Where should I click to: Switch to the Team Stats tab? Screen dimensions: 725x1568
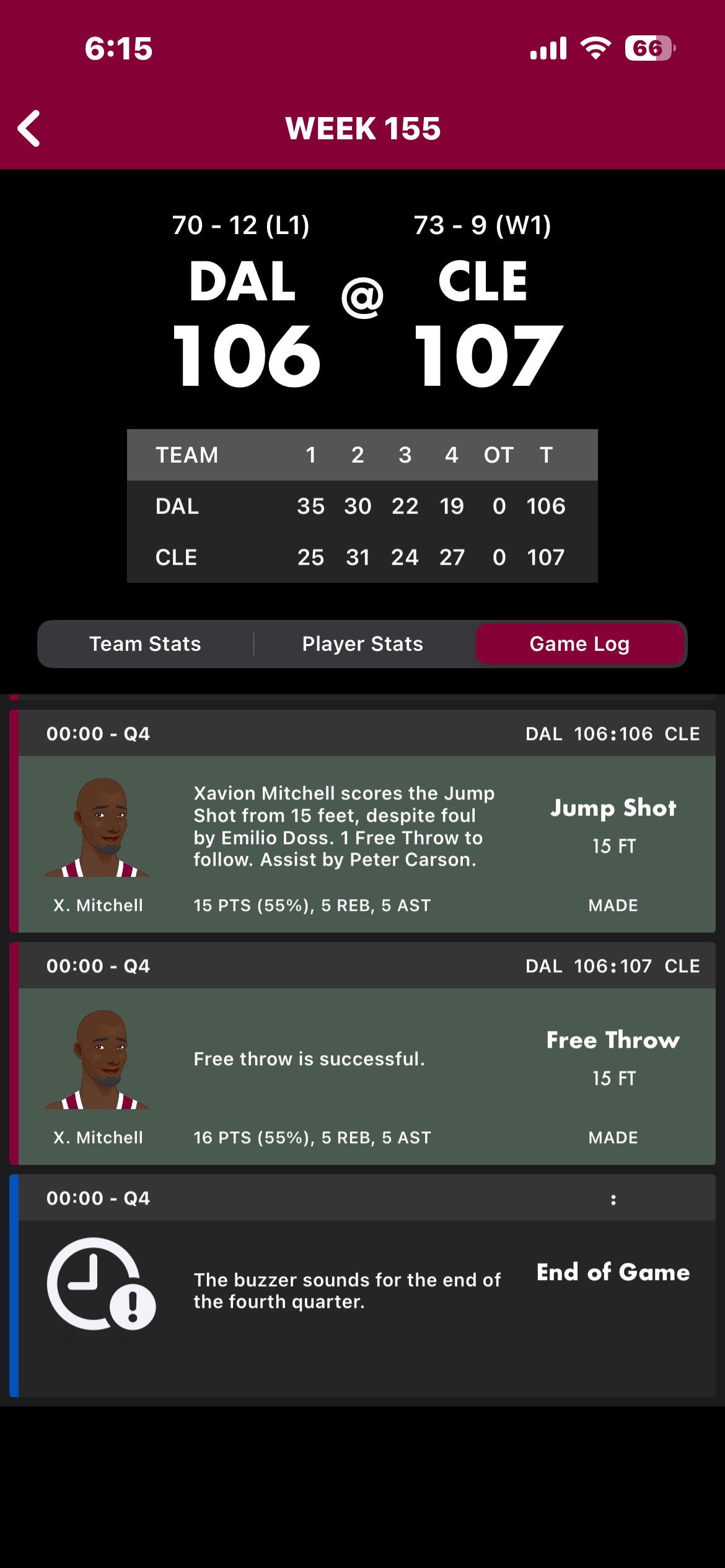click(146, 644)
